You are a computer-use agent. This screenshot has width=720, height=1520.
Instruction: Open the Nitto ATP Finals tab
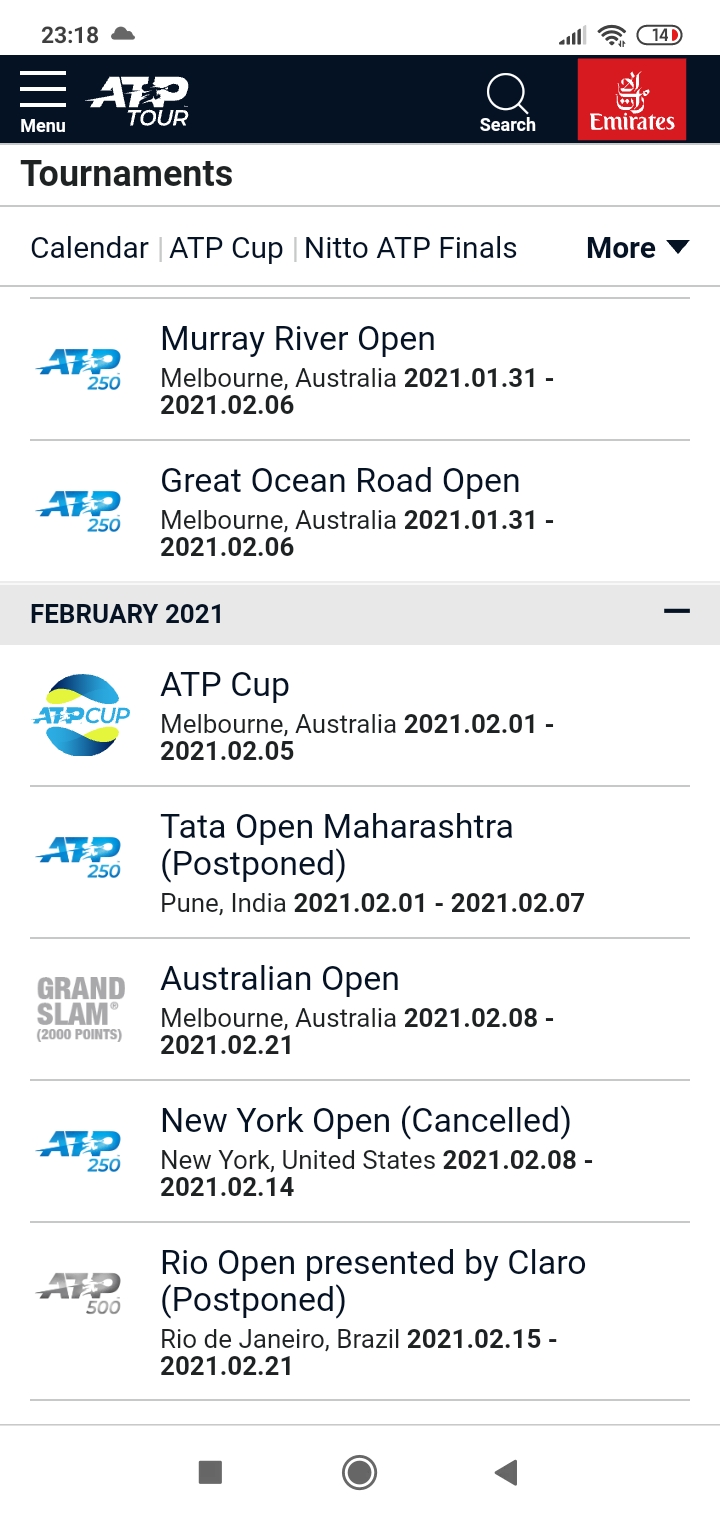pos(410,248)
